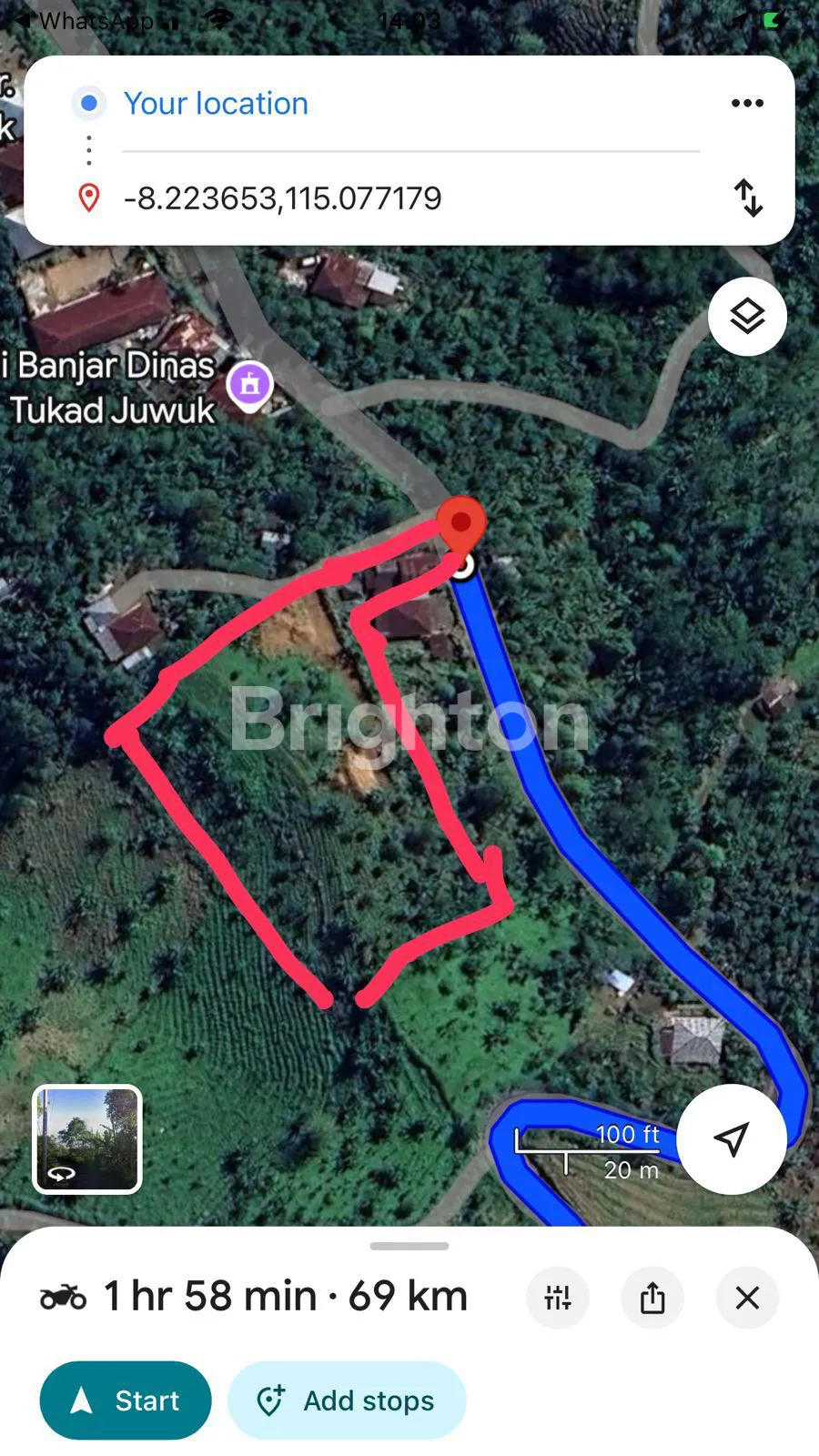Open route options sliders

coord(558,1298)
